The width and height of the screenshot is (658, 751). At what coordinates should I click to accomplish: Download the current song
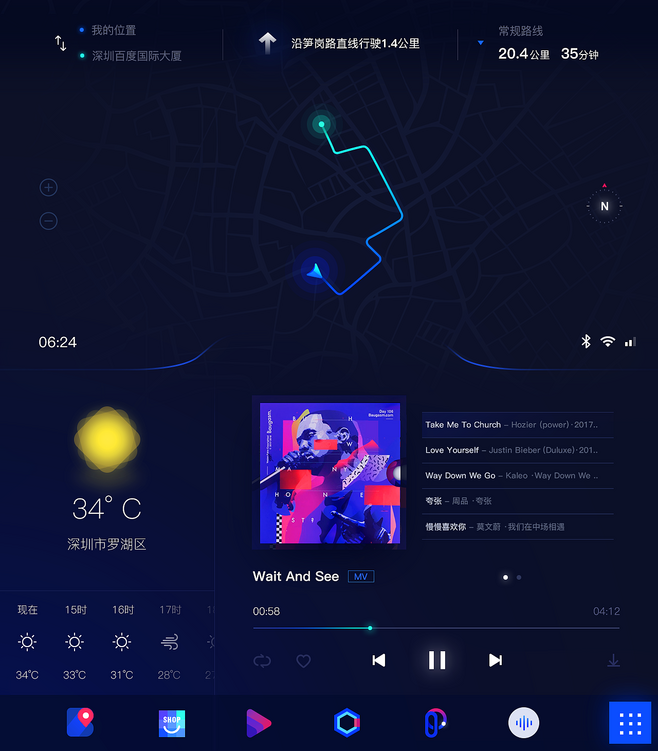coord(613,661)
